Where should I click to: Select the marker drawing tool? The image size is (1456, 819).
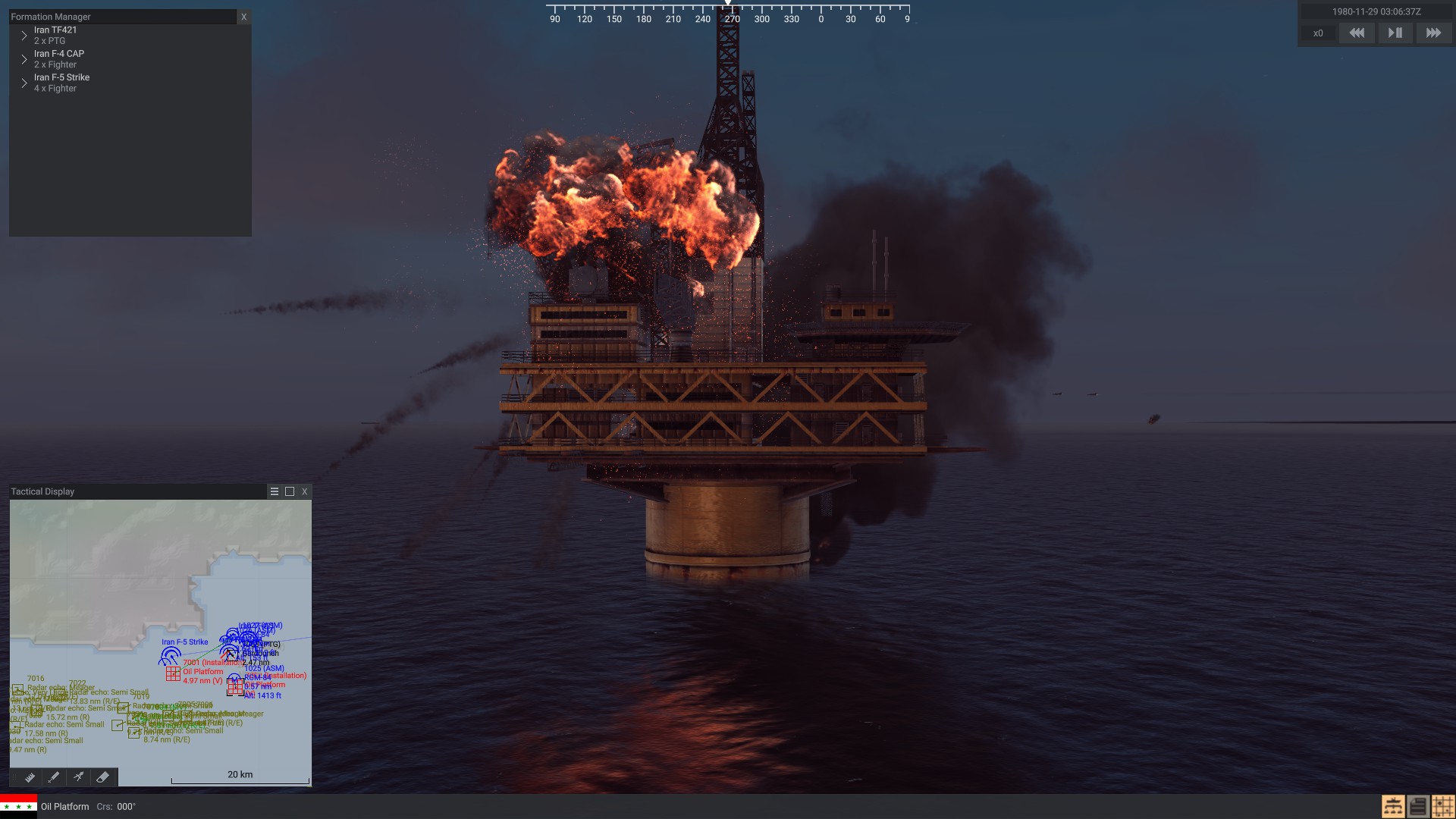(54, 777)
